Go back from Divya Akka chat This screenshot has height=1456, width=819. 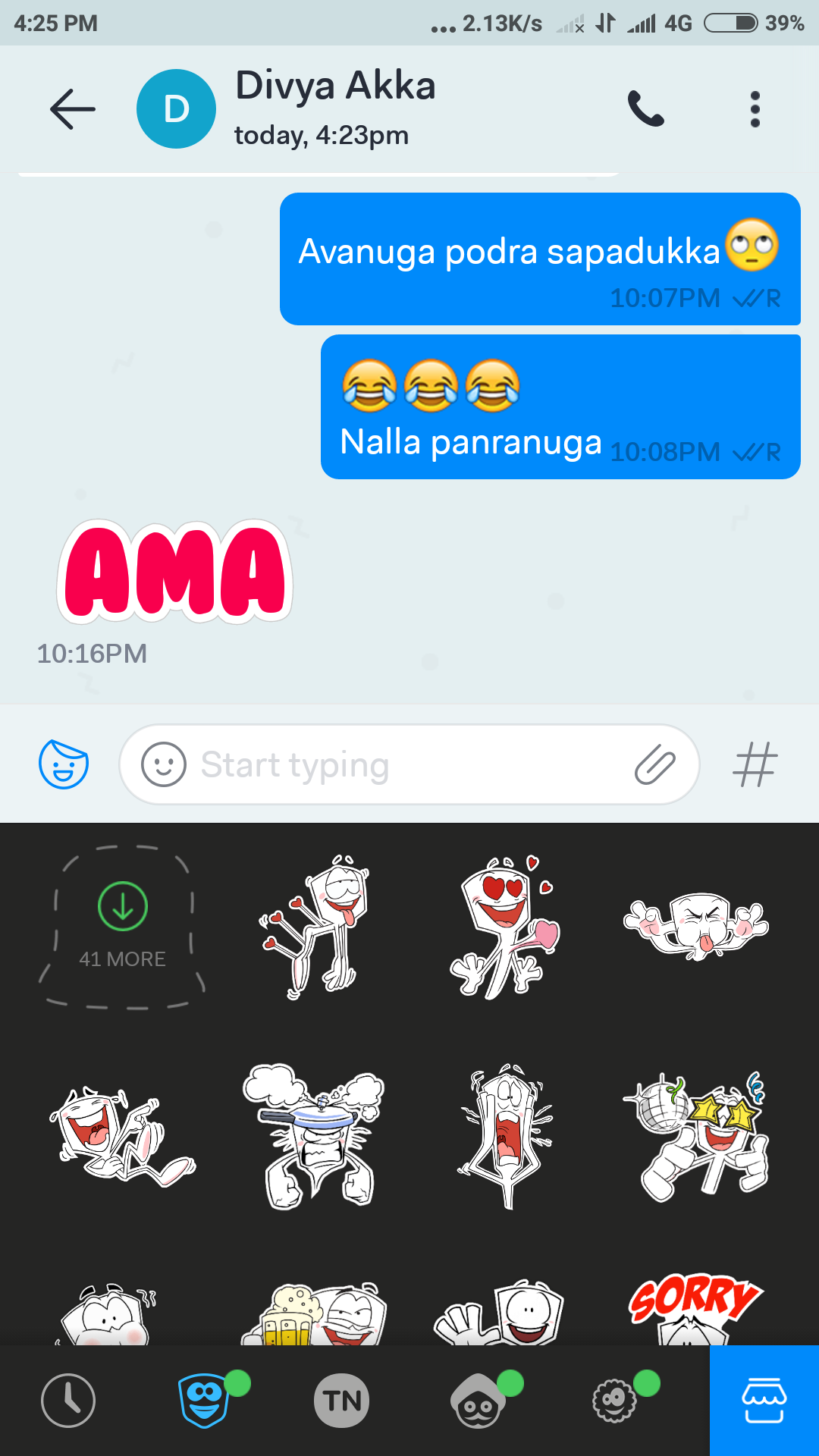(x=73, y=109)
